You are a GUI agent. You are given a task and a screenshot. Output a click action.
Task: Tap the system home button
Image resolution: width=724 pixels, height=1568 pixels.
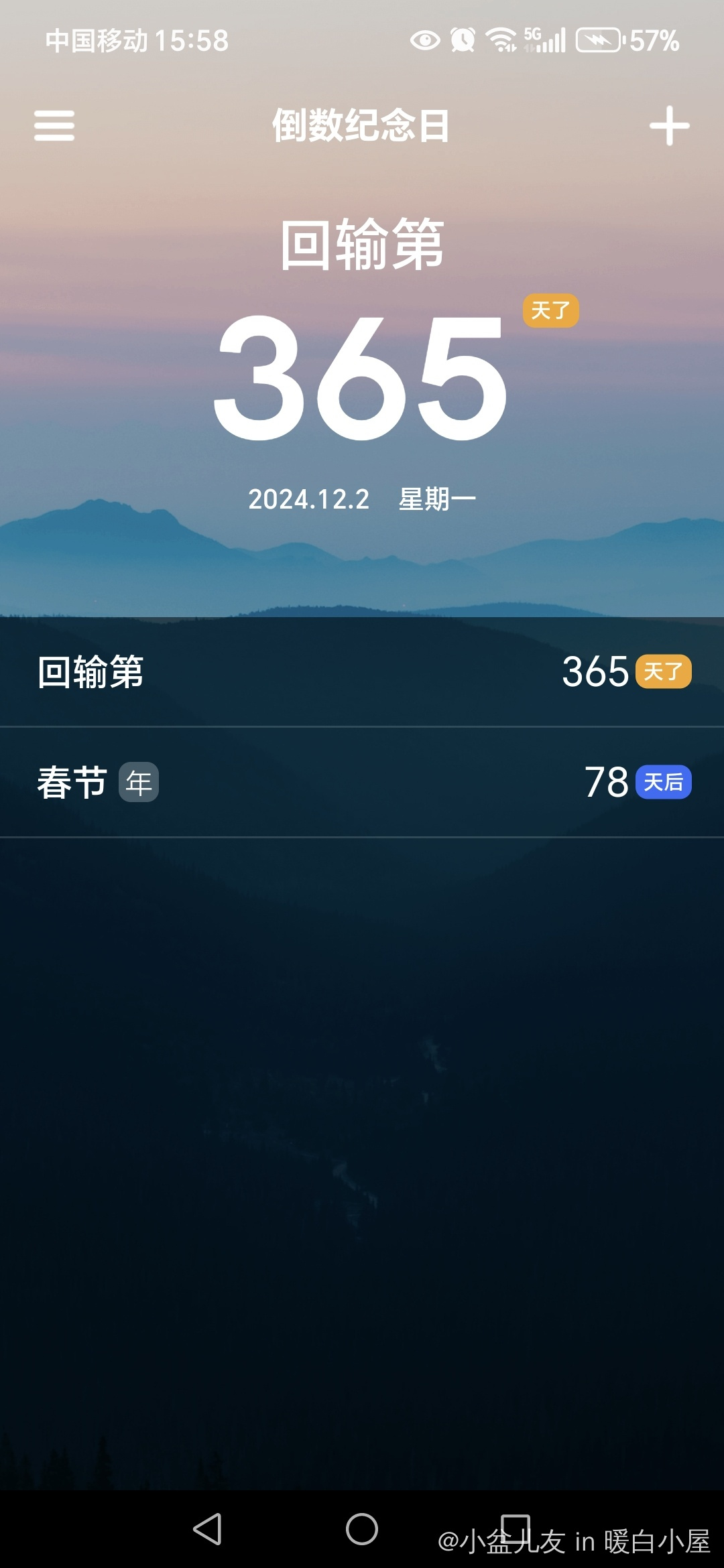(x=362, y=1529)
